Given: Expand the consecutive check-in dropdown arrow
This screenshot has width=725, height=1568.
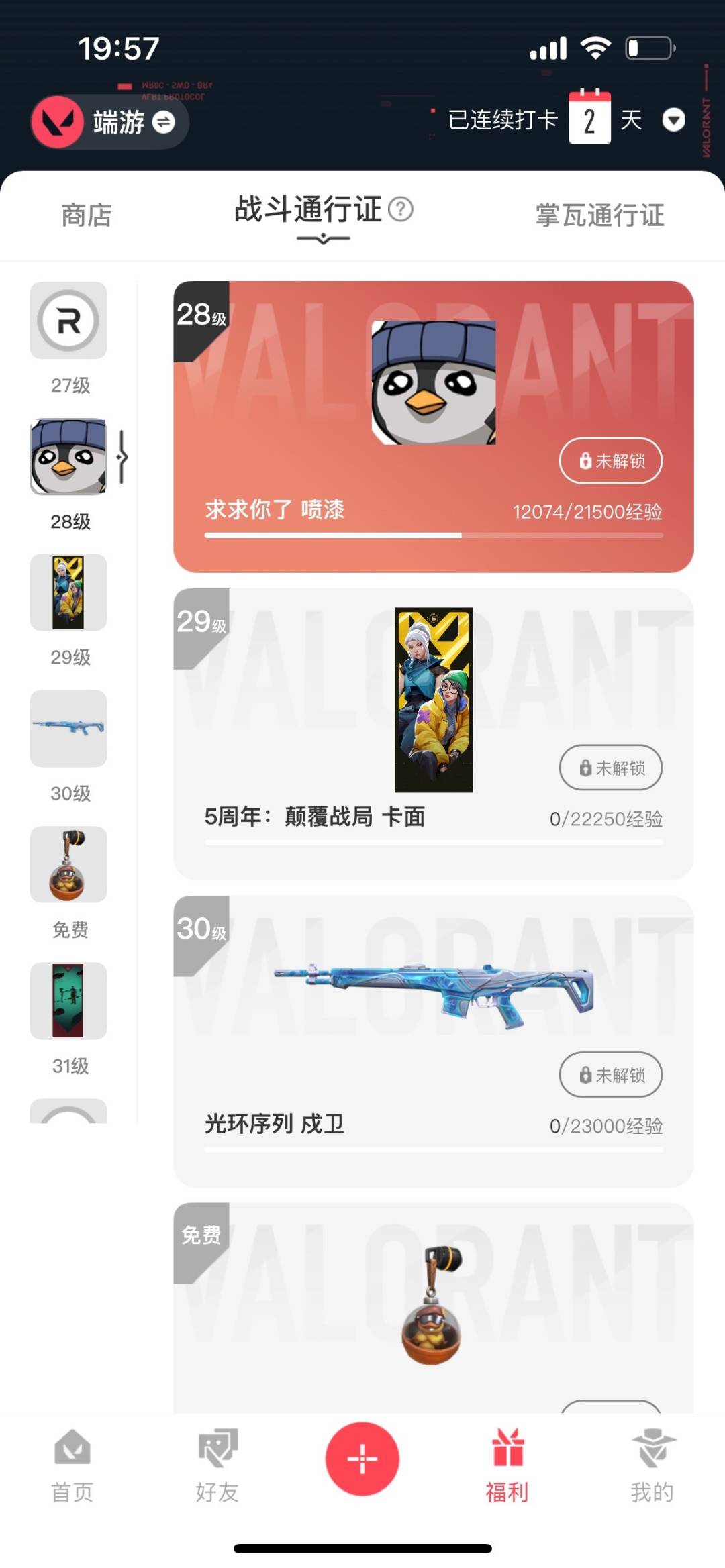Looking at the screenshot, I should 673,121.
